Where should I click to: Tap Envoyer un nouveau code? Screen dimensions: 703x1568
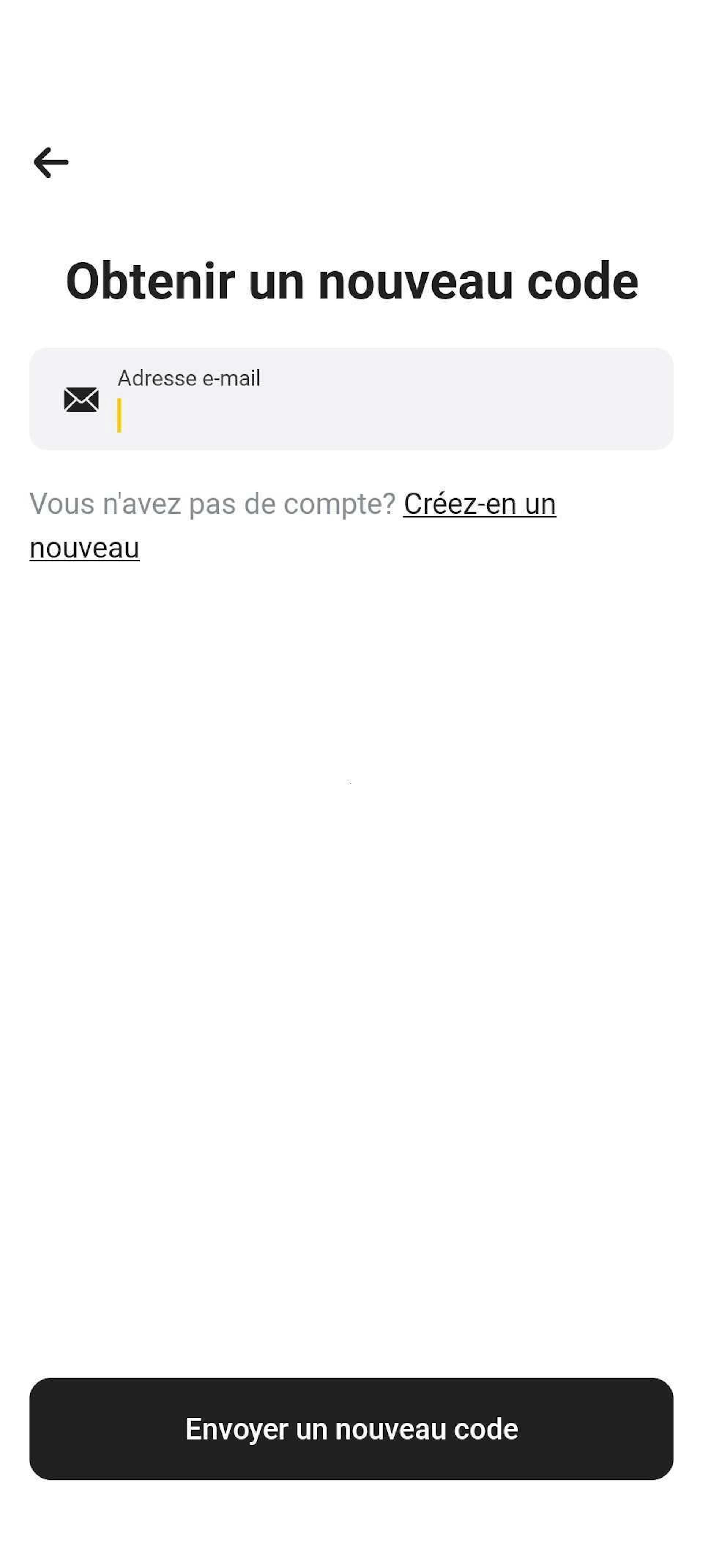click(351, 1429)
